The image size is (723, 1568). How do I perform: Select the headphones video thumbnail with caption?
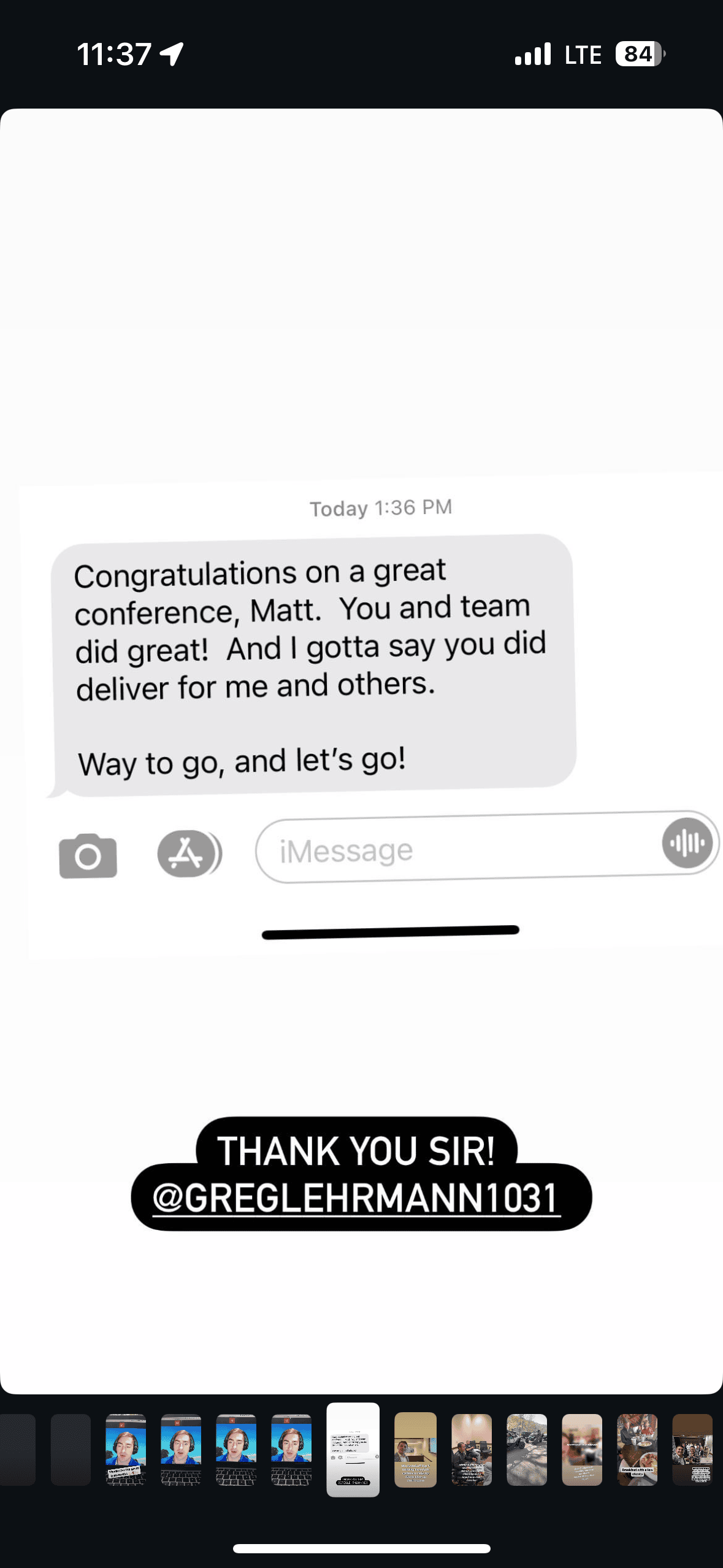pyautogui.click(x=126, y=1449)
